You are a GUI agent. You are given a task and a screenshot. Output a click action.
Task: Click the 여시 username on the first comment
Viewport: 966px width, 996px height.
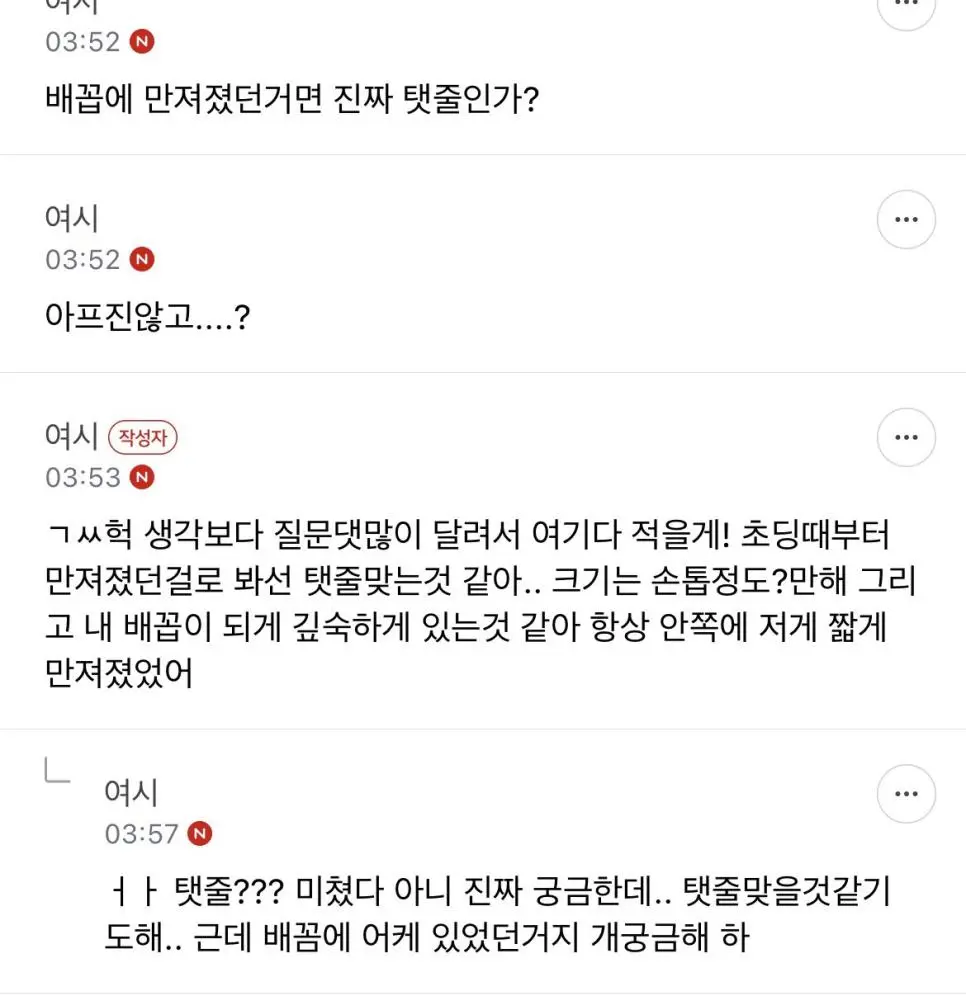click(71, 2)
